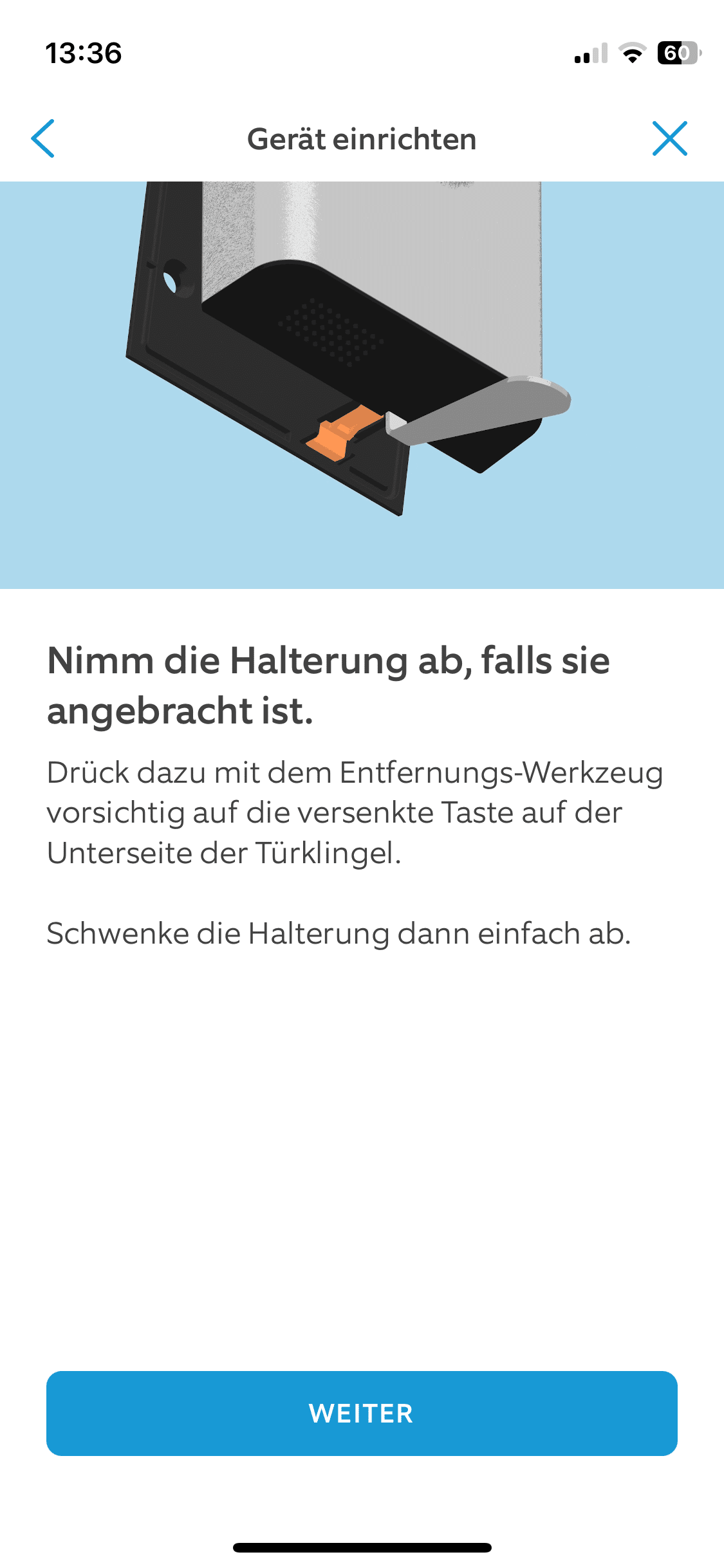Close the Gerät einrichten setup screen
The height and width of the screenshot is (1568, 724).
(x=669, y=138)
